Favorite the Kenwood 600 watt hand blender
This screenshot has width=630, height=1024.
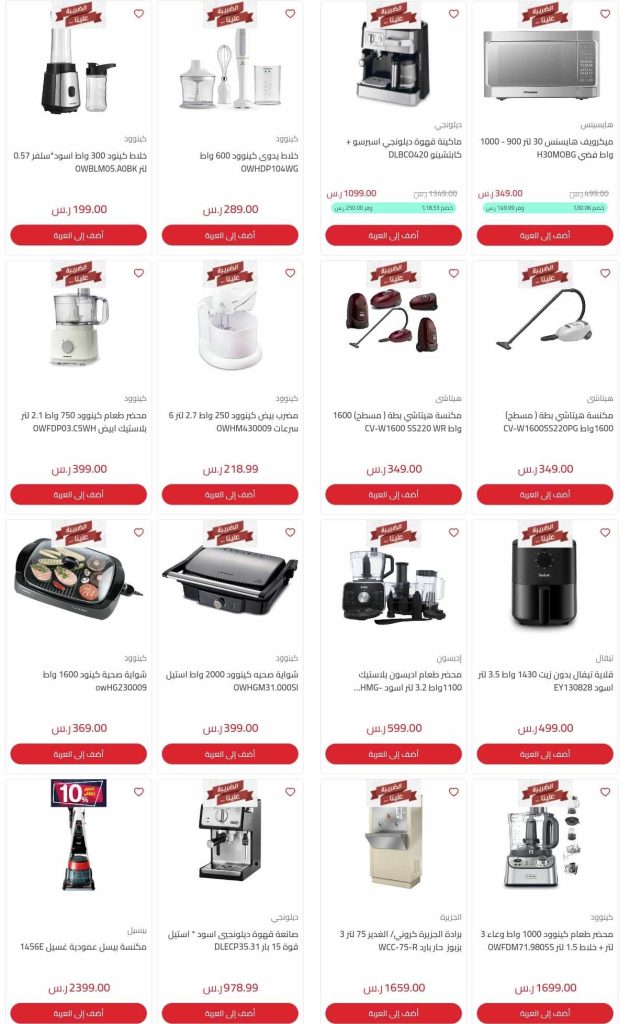290,14
